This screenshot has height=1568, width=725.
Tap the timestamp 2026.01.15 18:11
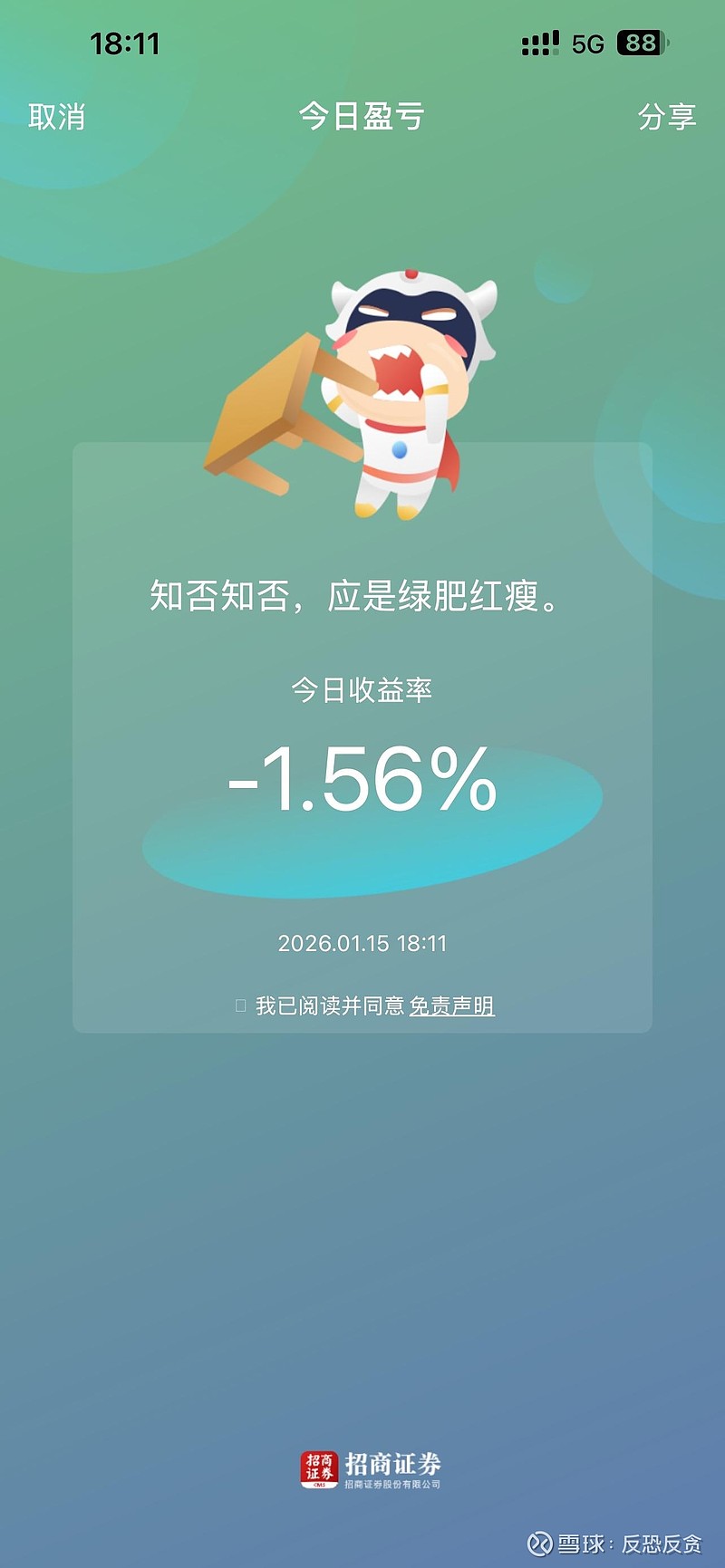(x=361, y=942)
